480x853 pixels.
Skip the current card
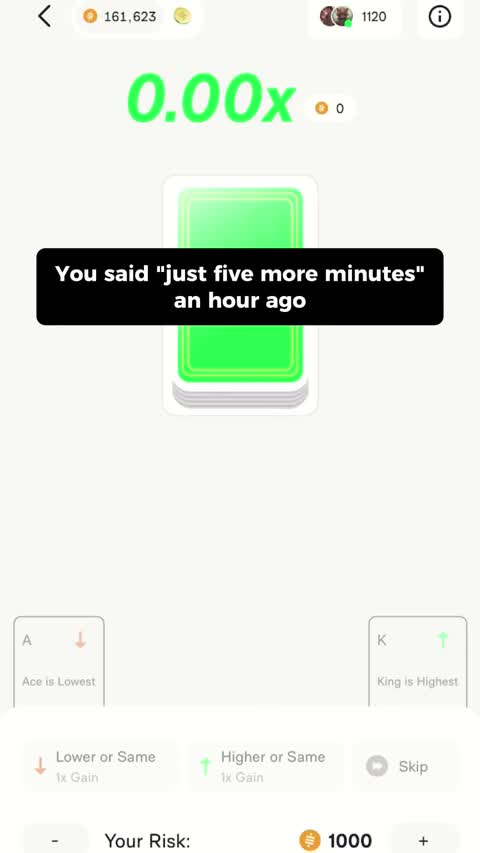(x=405, y=767)
